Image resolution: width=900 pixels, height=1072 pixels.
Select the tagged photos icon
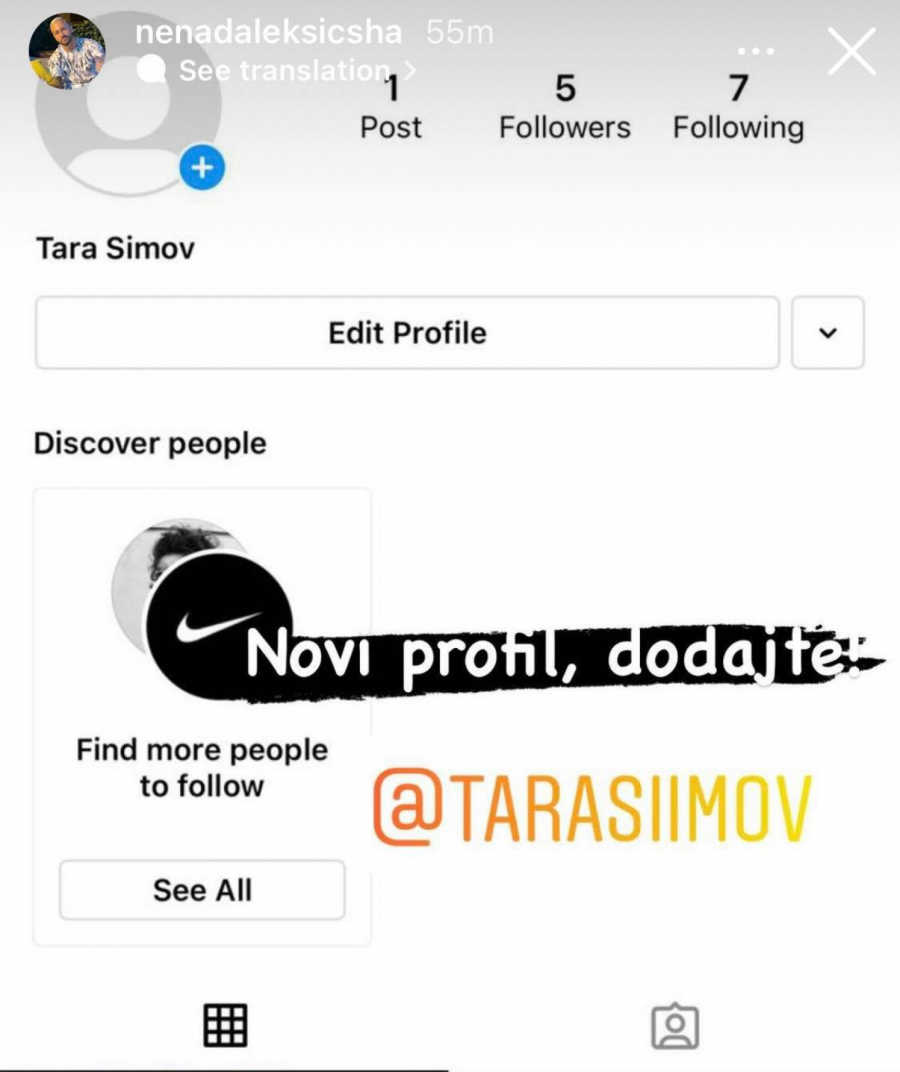pos(676,1024)
